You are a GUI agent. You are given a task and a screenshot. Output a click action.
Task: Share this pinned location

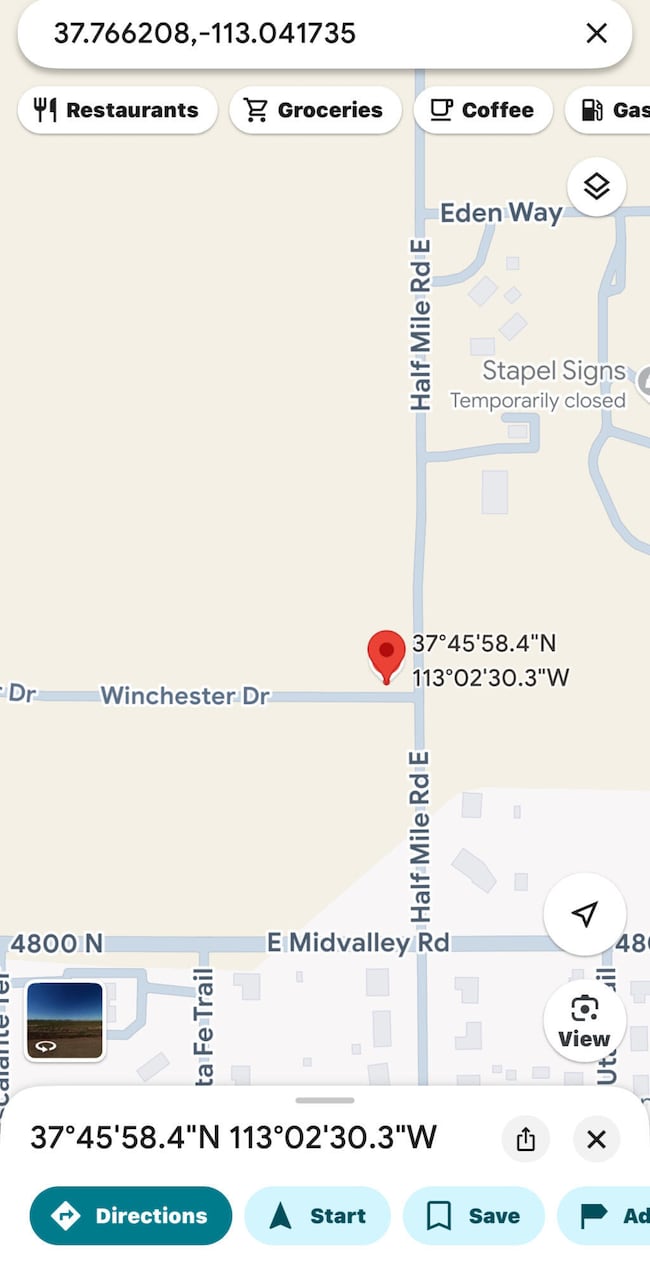click(526, 1139)
